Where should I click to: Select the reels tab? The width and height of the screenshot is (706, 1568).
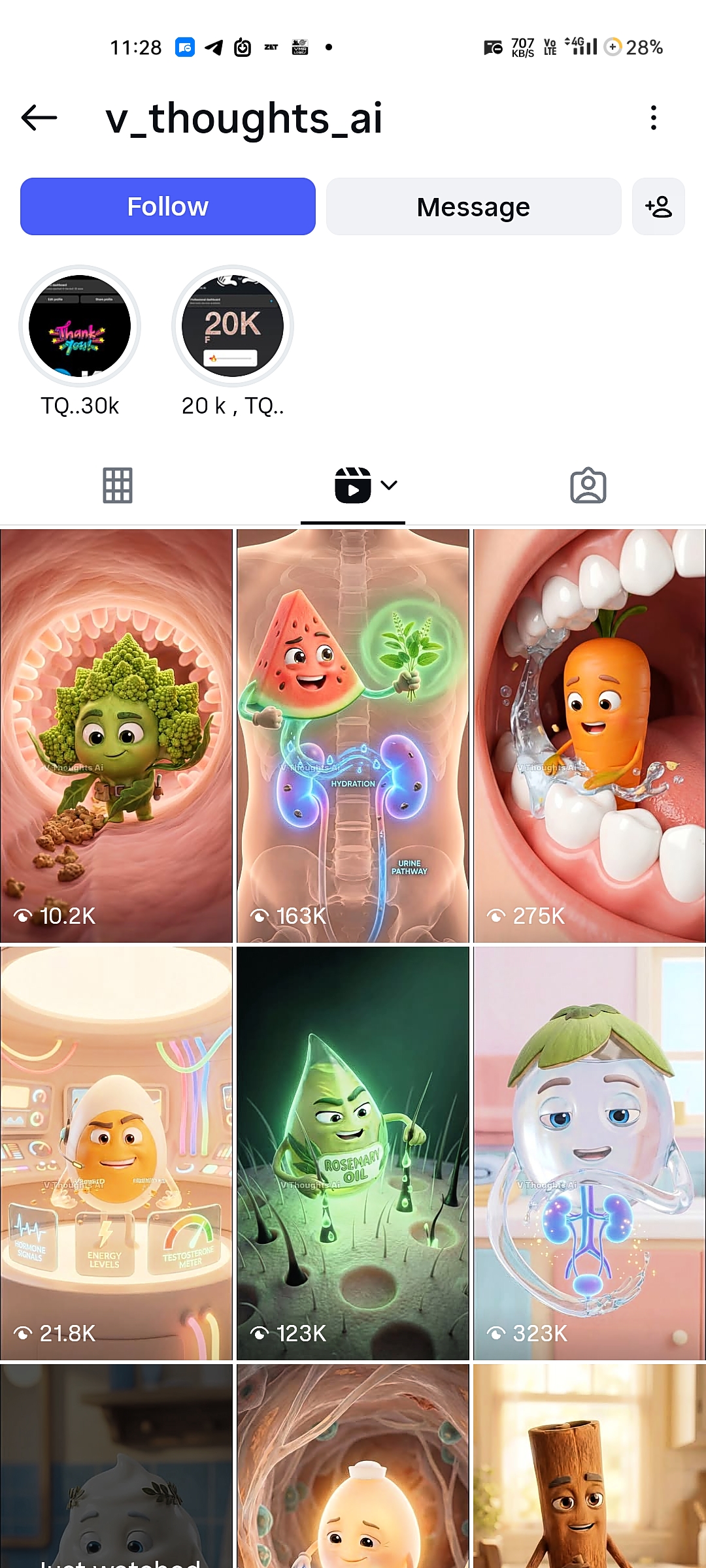point(353,485)
